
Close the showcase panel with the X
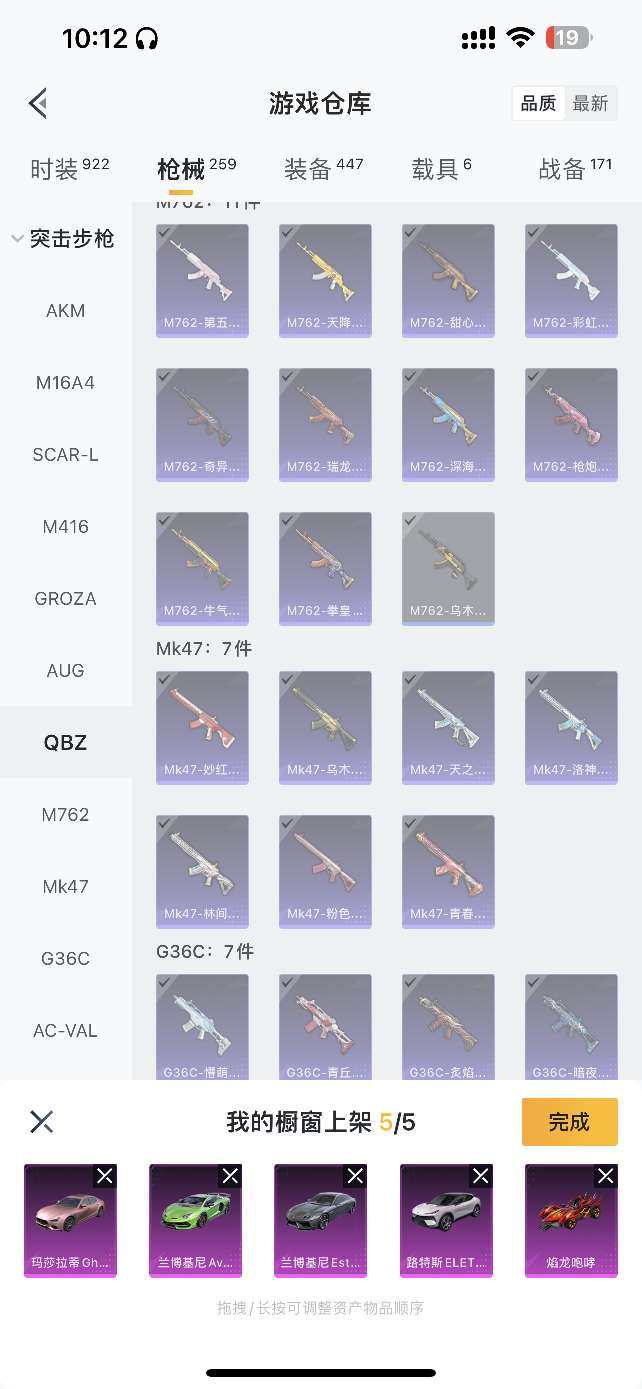(41, 1121)
